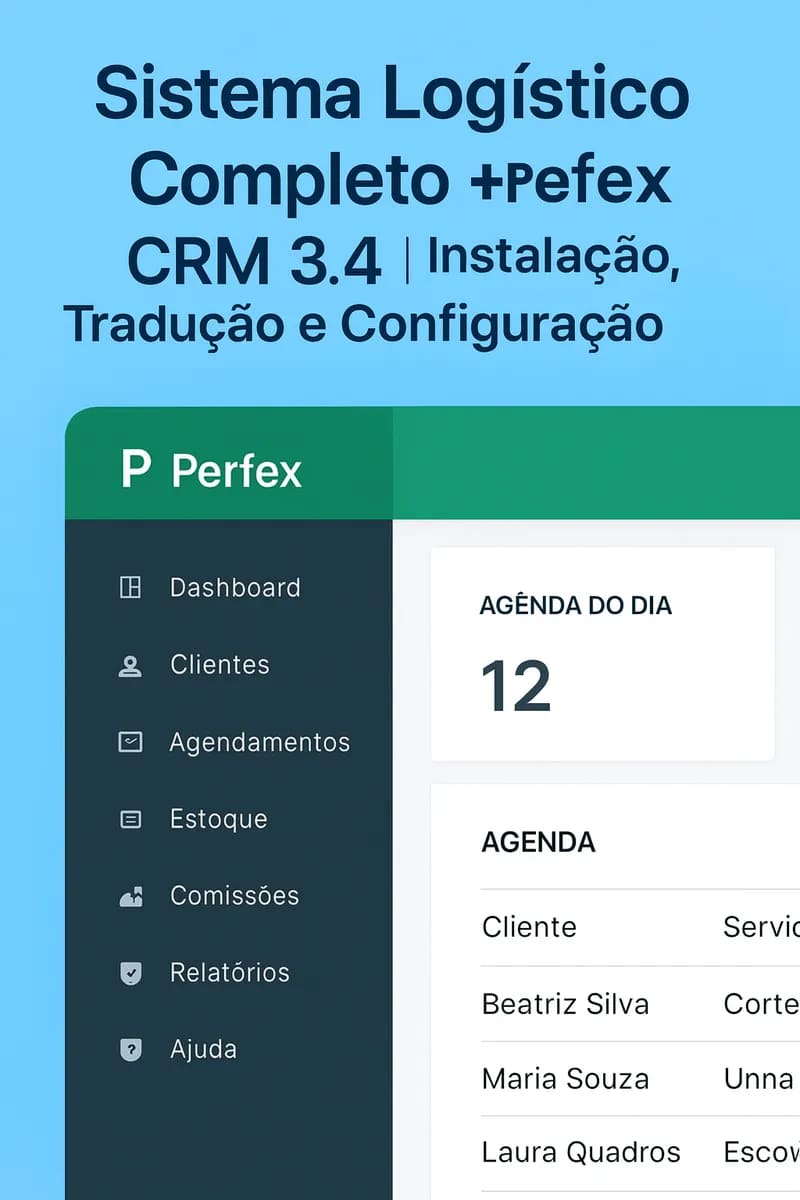Click the Perfex P logo
Viewport: 800px width, 1200px height.
tap(138, 467)
